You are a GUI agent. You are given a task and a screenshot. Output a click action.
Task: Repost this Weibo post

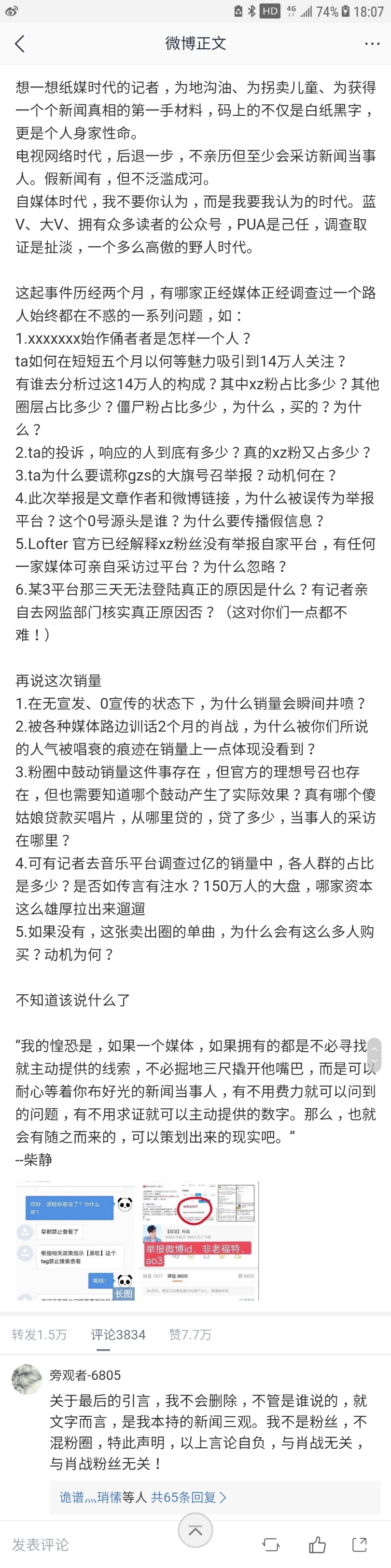tap(271, 1544)
